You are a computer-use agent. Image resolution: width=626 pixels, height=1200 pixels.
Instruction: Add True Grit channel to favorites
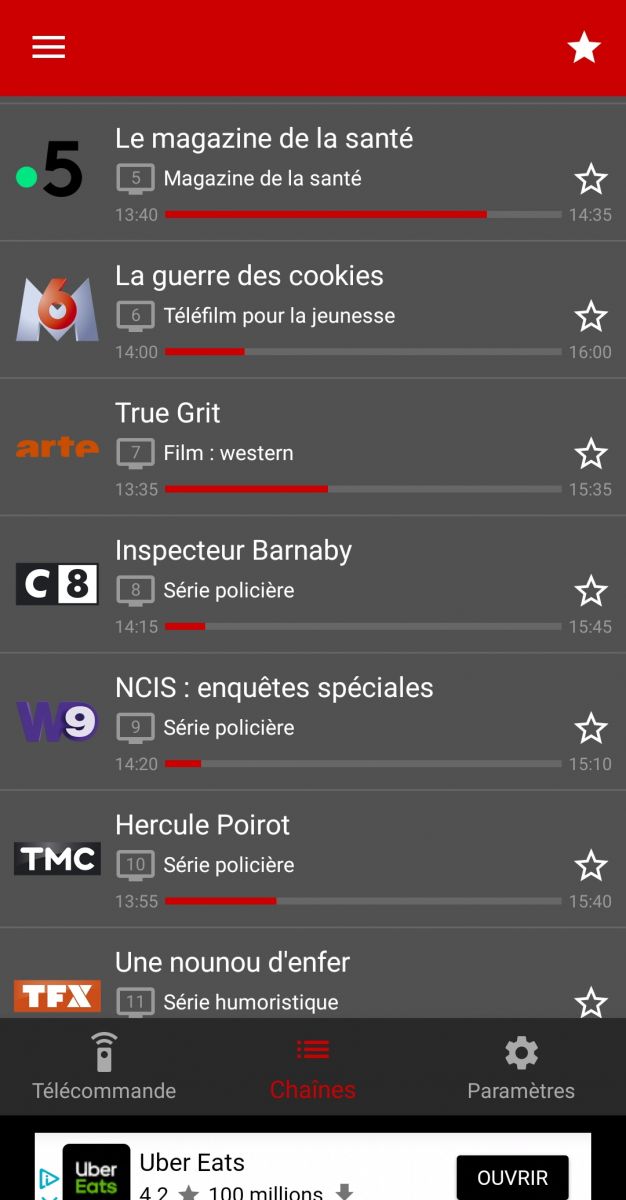[x=591, y=454]
